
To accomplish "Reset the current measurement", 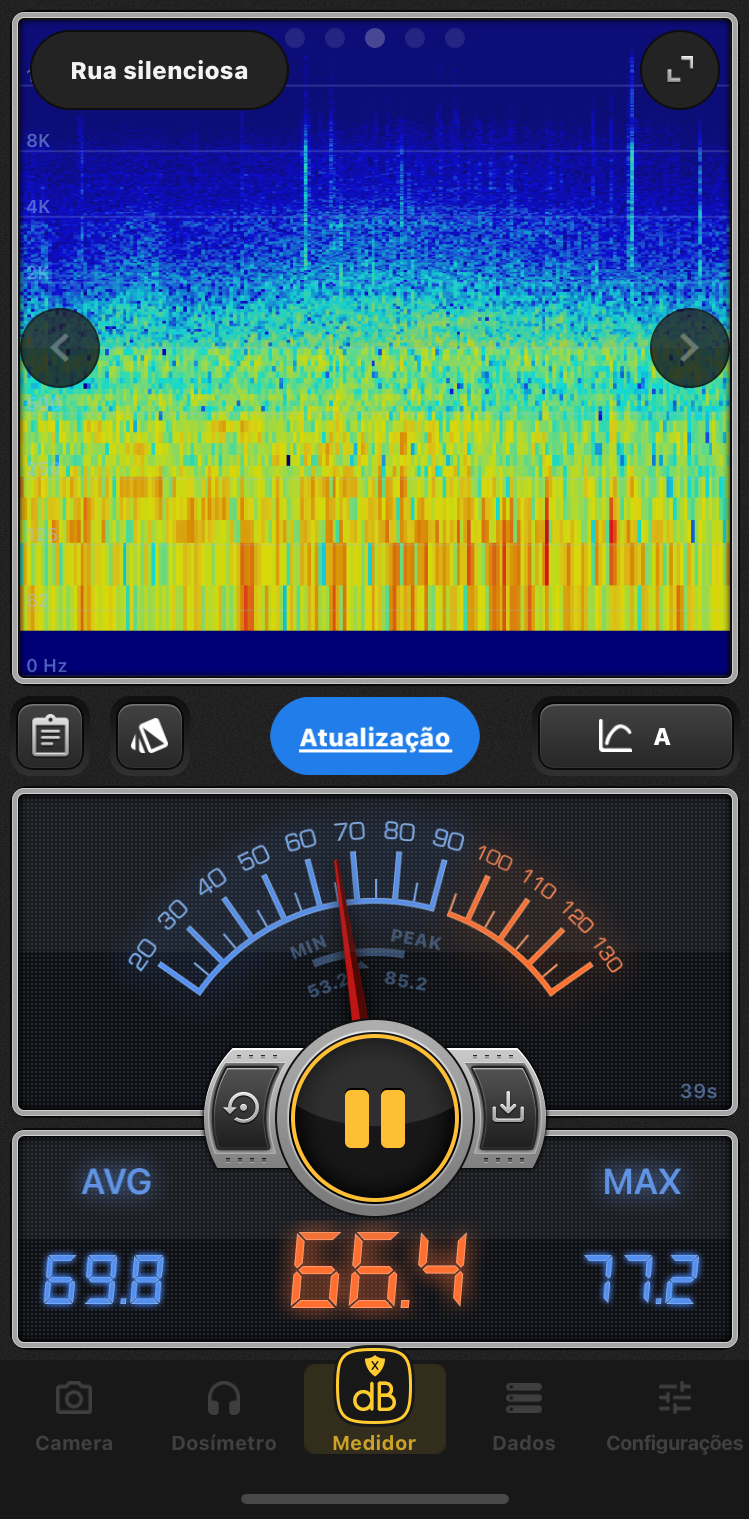I will click(x=244, y=1108).
